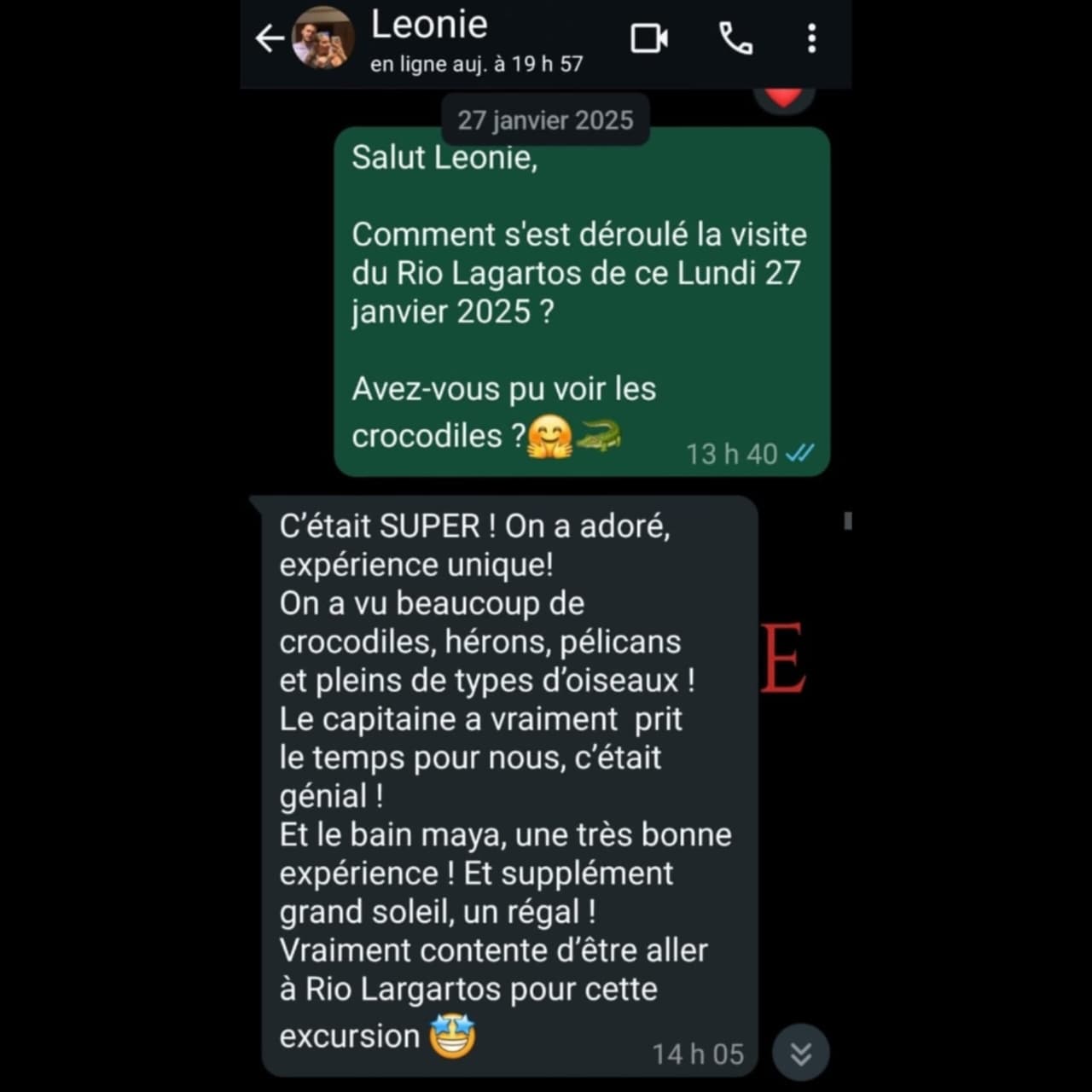Viewport: 1092px width, 1092px height.
Task: Go back to the chats list
Action: (270, 38)
